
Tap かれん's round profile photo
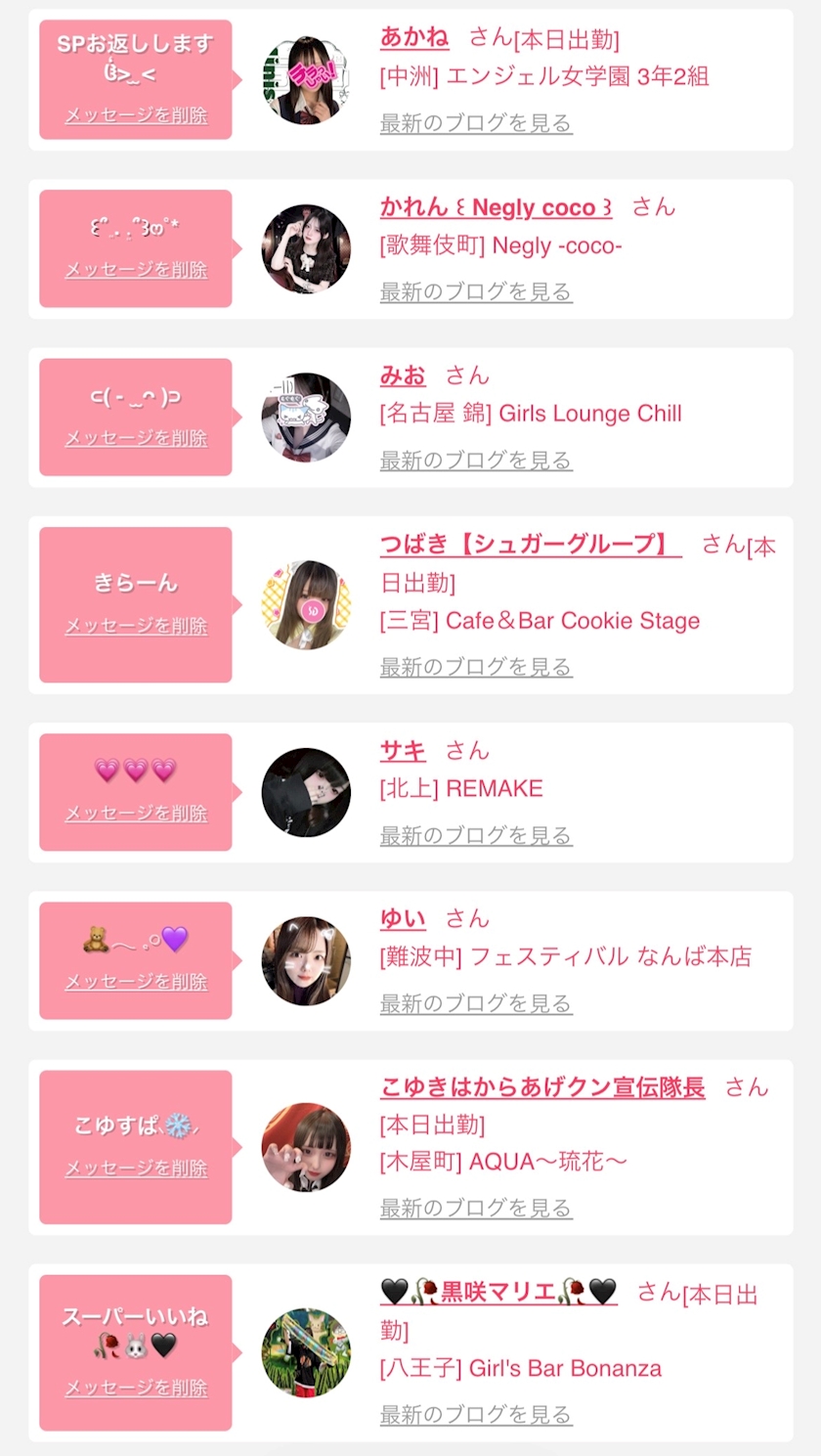point(306,248)
